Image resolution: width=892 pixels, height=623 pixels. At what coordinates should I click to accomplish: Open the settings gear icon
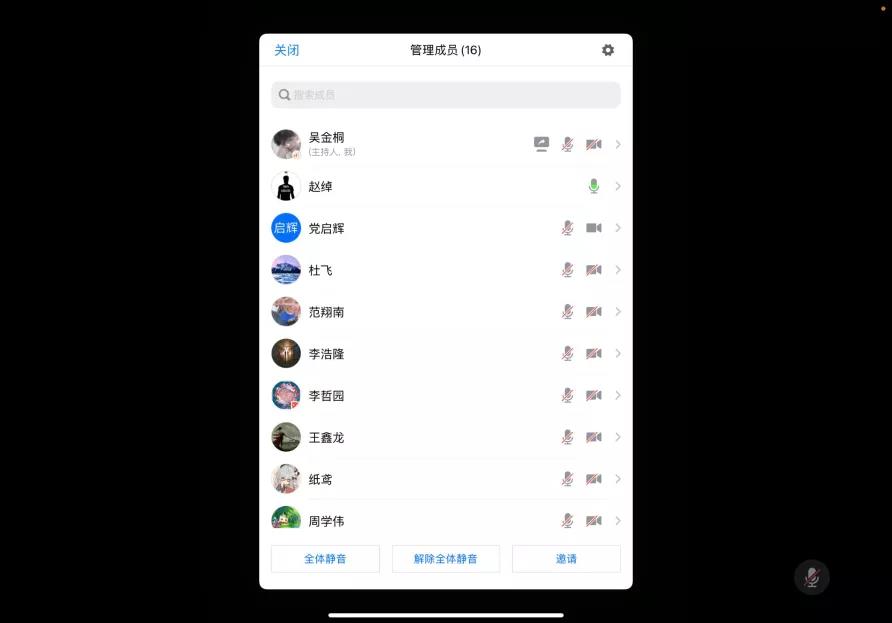(x=608, y=50)
